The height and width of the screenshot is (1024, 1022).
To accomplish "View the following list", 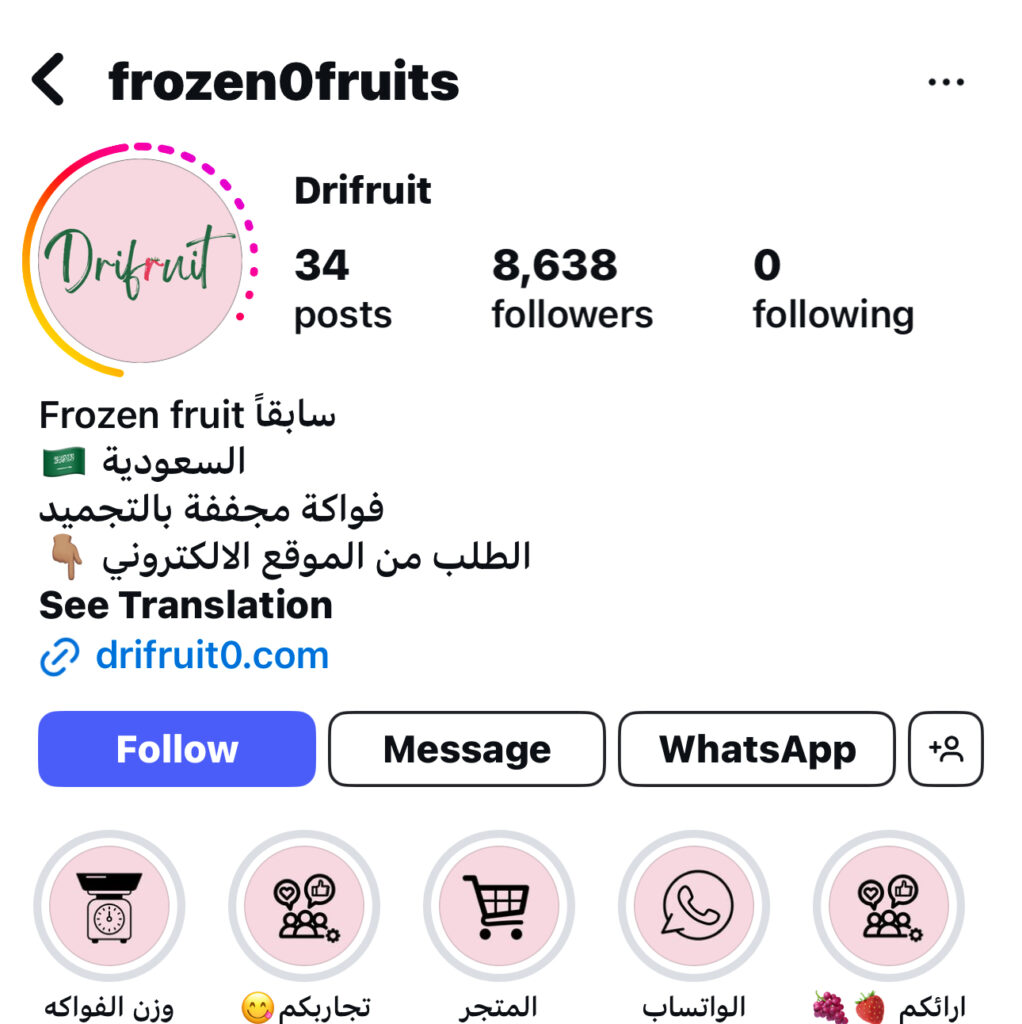I will (832, 289).
